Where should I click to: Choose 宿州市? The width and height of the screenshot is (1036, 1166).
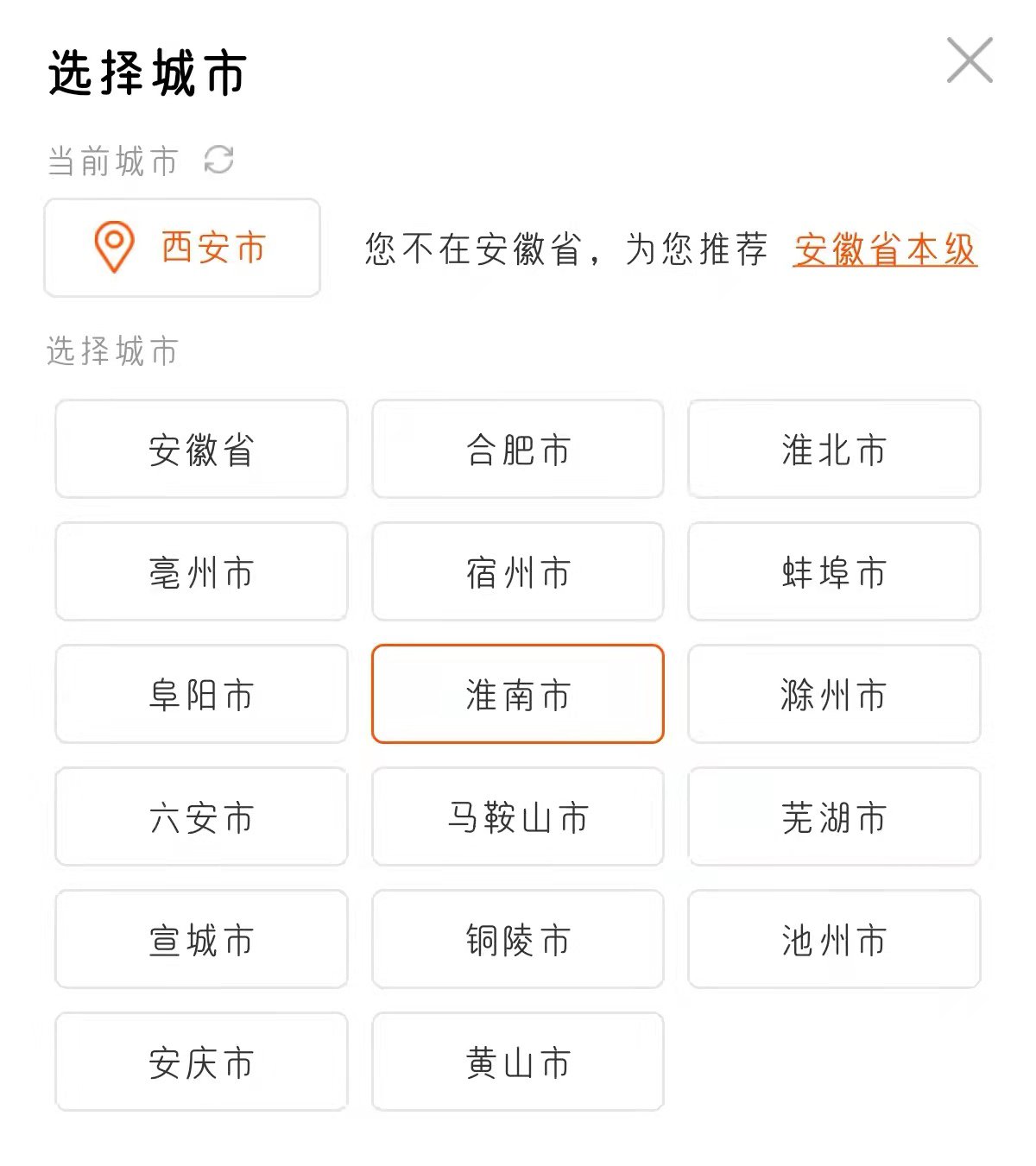[x=518, y=572]
